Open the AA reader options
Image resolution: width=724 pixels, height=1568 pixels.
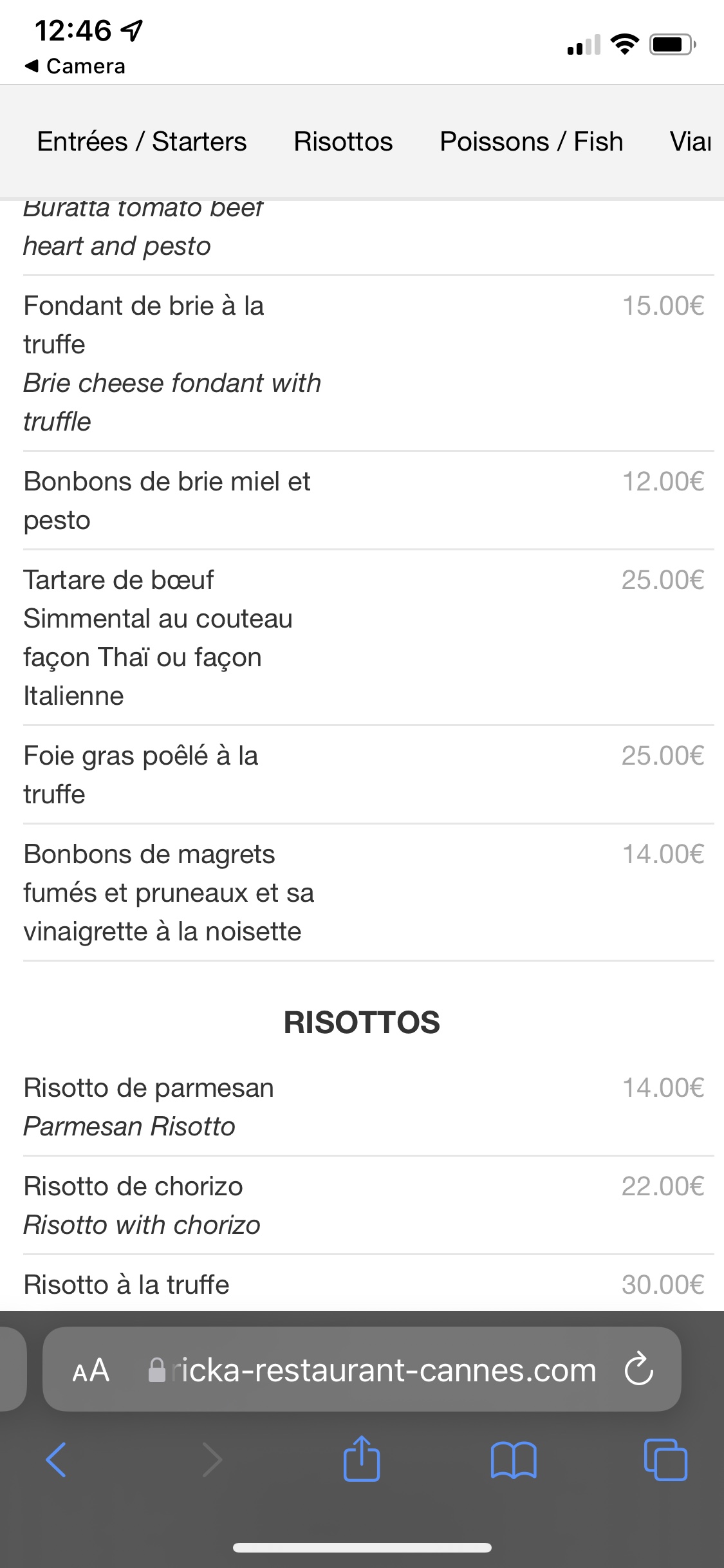(x=91, y=1370)
